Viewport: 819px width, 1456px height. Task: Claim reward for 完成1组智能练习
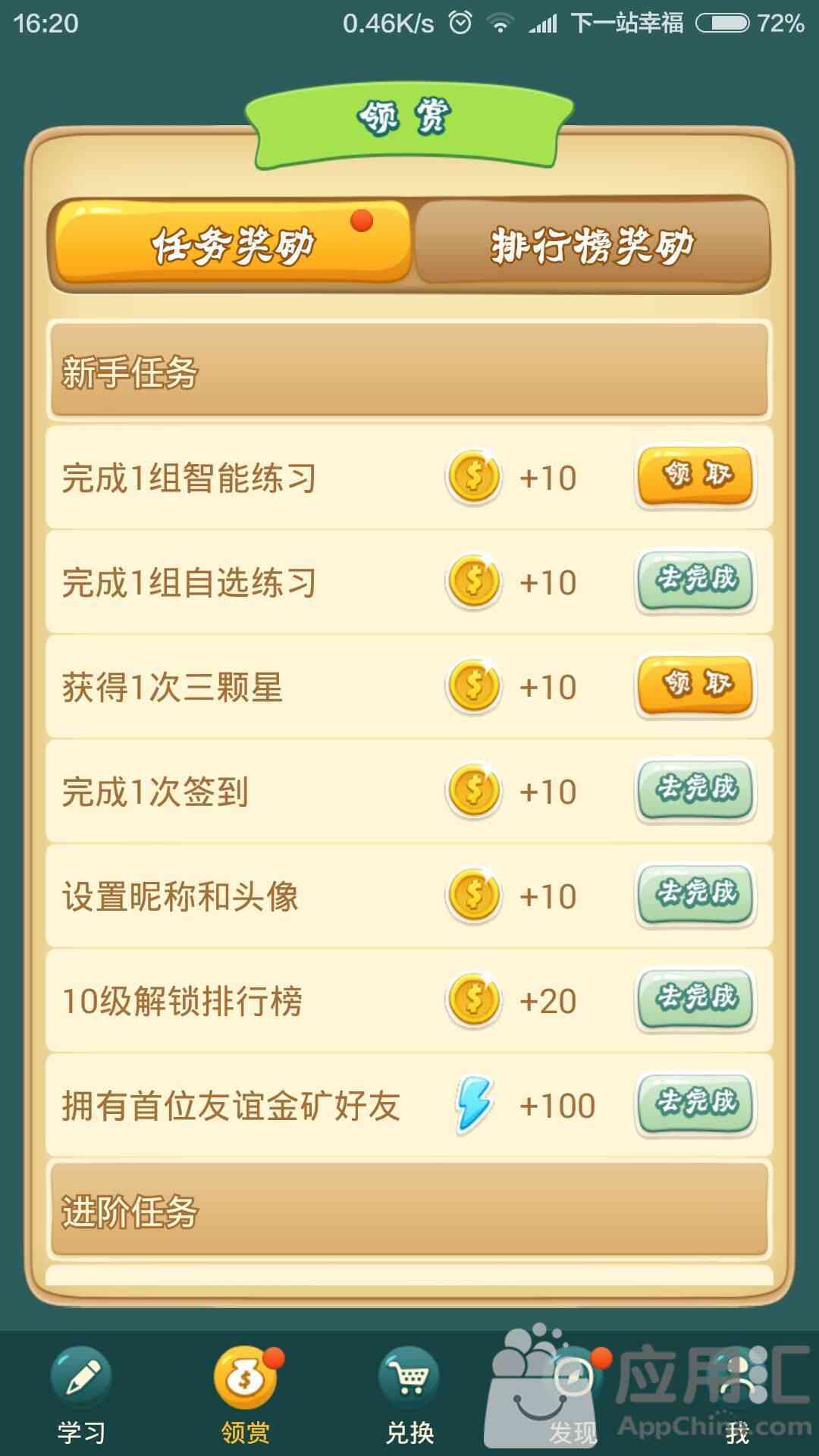click(695, 476)
